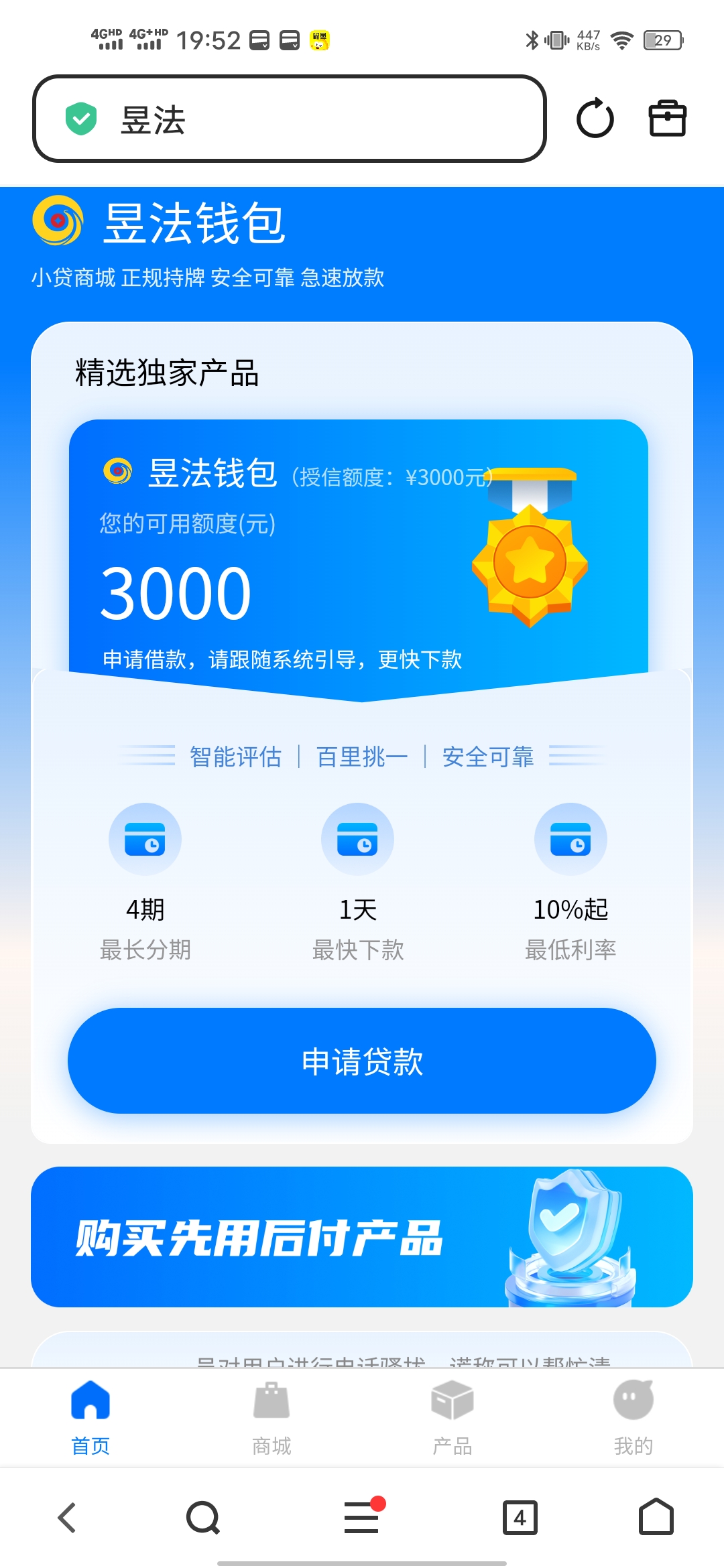Open the browser toolbox icon

667,119
